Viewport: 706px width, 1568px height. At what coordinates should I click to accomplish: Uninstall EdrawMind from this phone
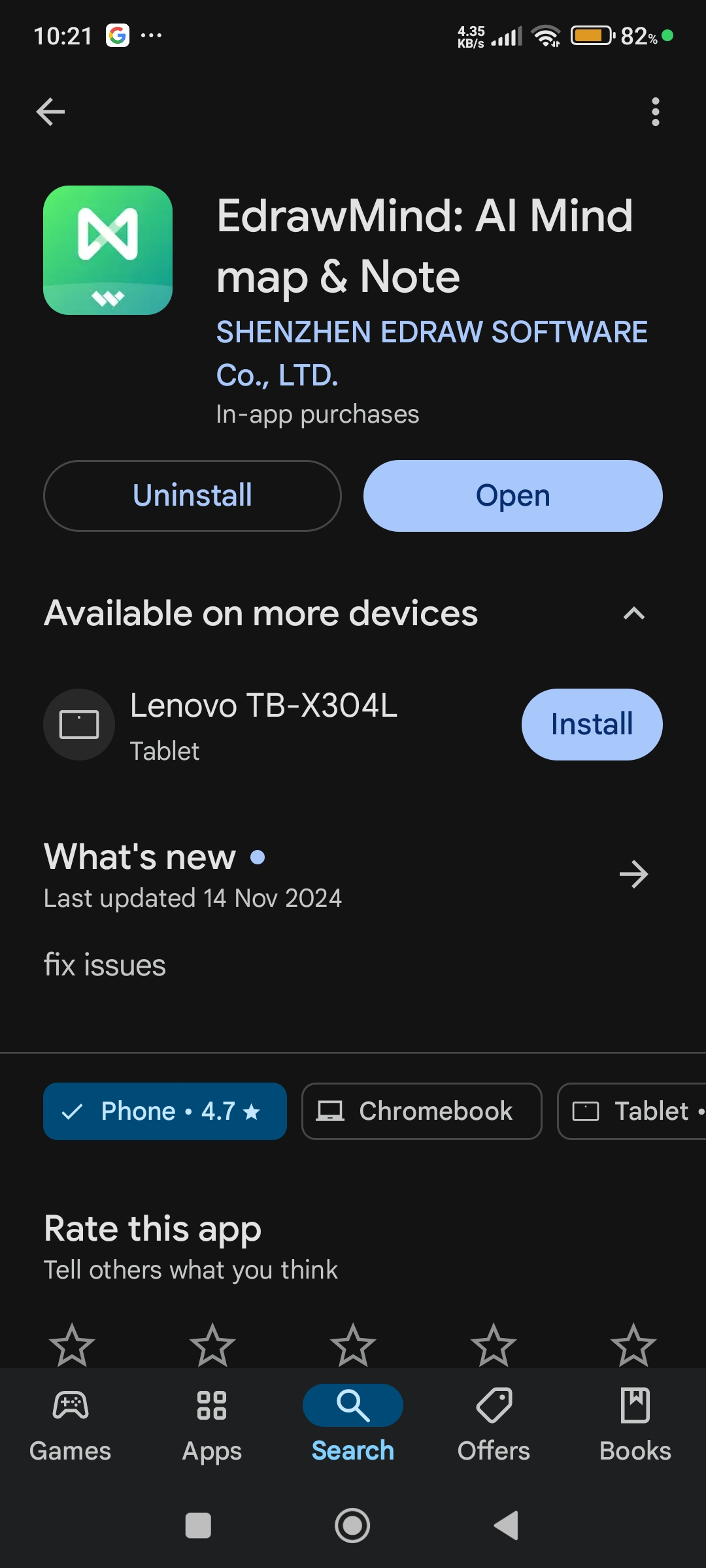pos(192,496)
